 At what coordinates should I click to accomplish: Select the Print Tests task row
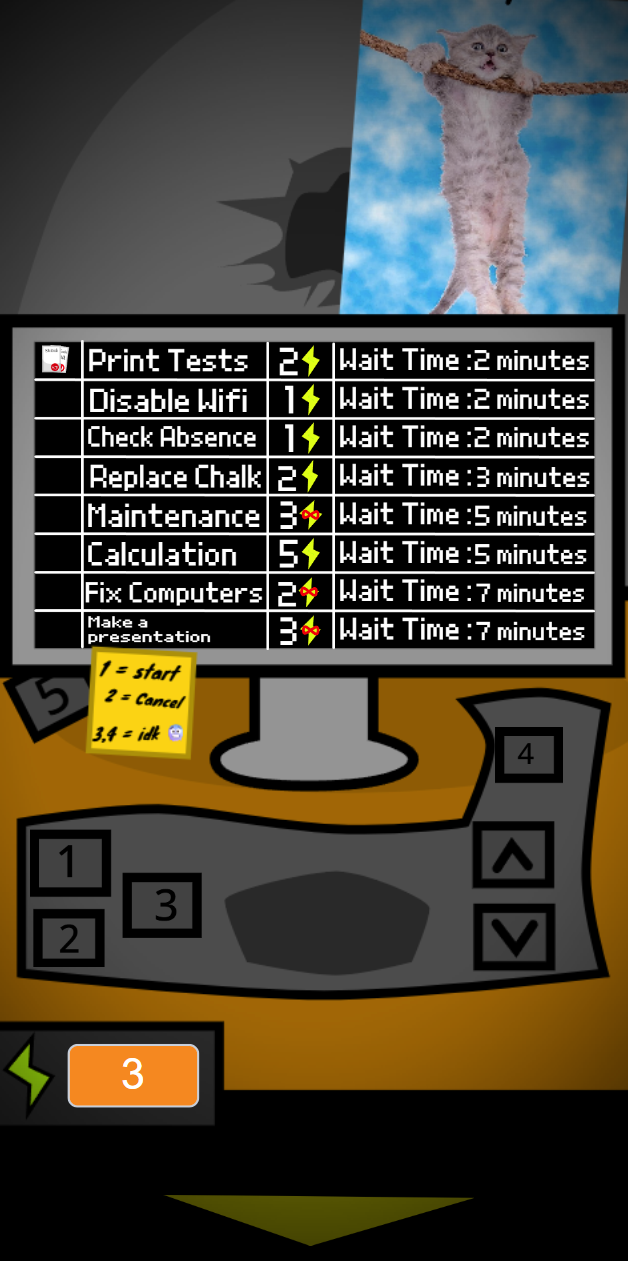(314, 361)
